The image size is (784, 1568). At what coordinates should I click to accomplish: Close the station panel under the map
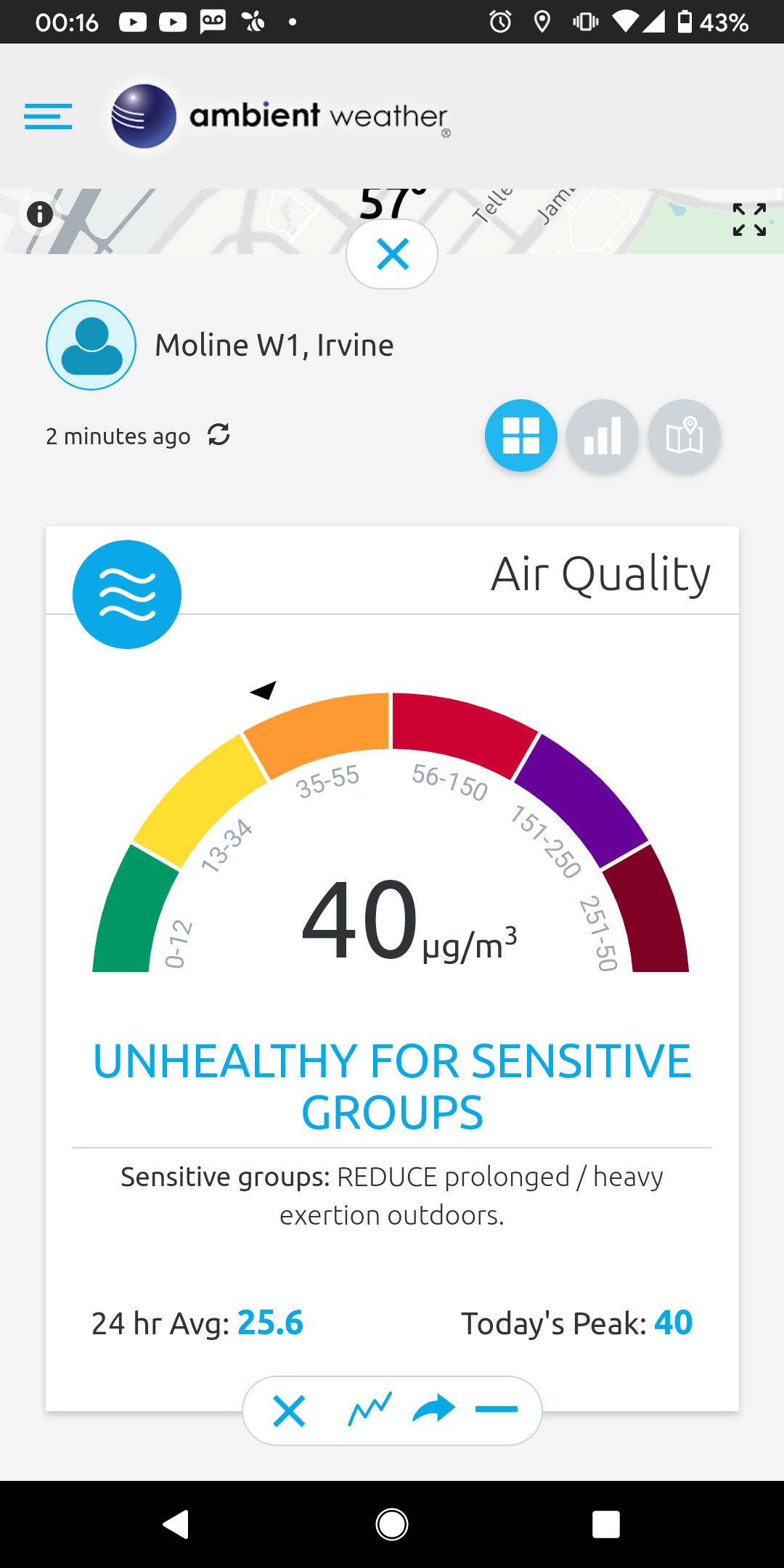point(392,254)
